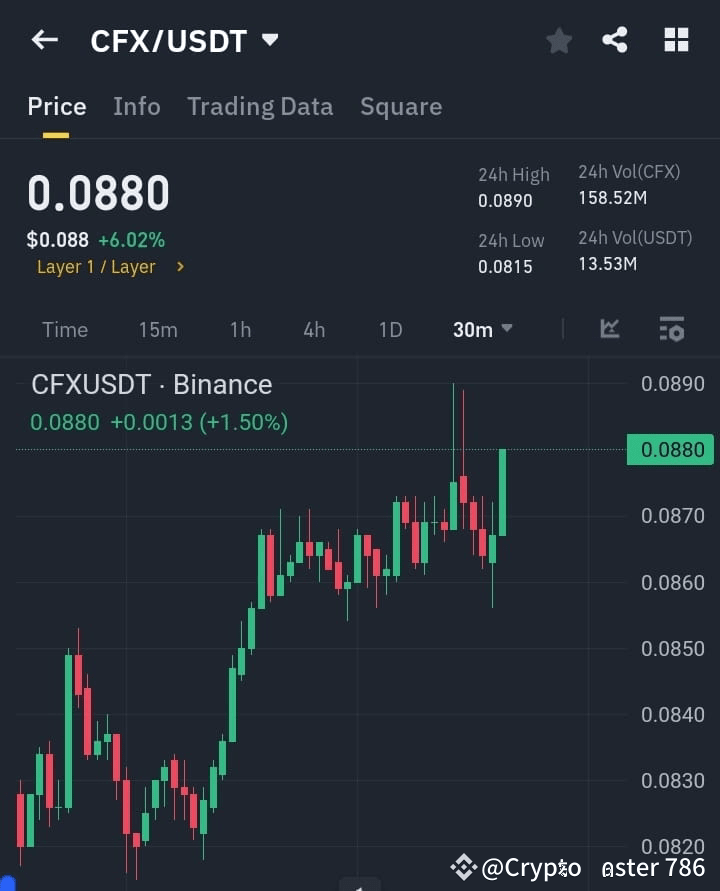The height and width of the screenshot is (891, 720).
Task: Open the chart style icon beside 30m
Action: tap(609, 329)
